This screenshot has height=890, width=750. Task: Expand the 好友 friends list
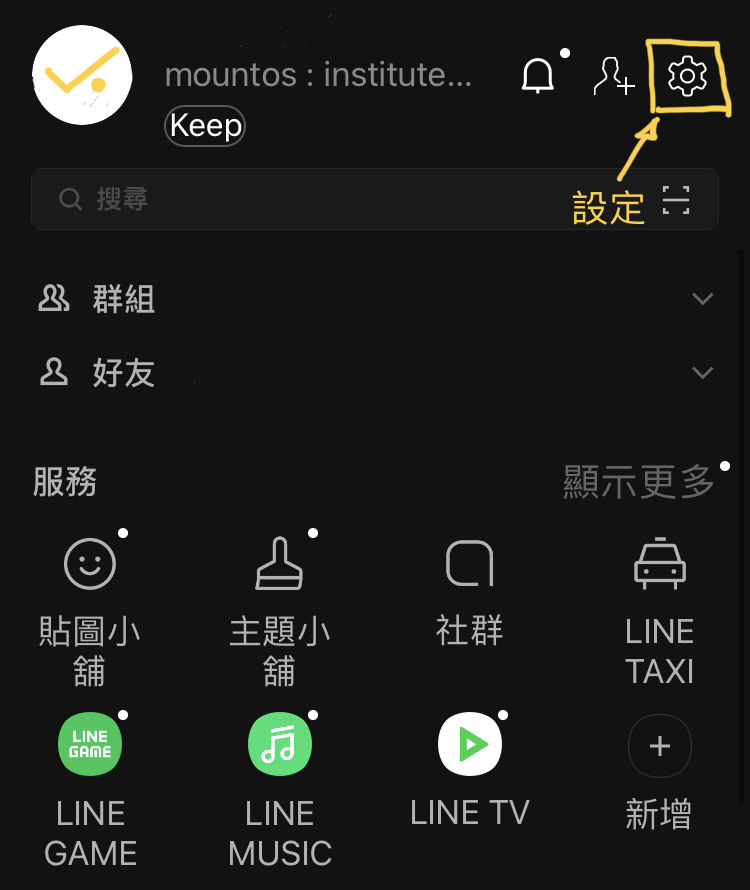[702, 373]
